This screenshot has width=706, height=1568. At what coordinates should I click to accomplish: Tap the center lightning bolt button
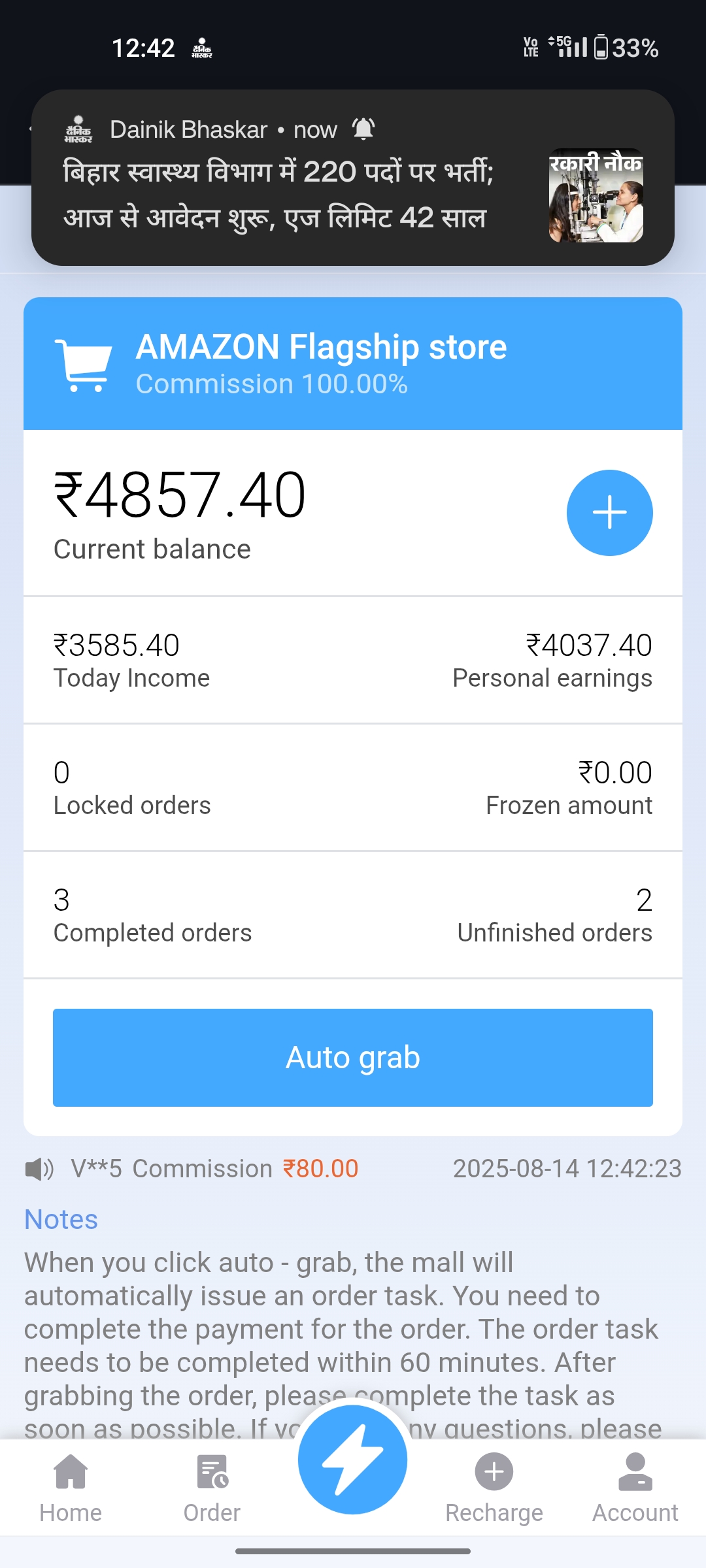(x=353, y=1460)
